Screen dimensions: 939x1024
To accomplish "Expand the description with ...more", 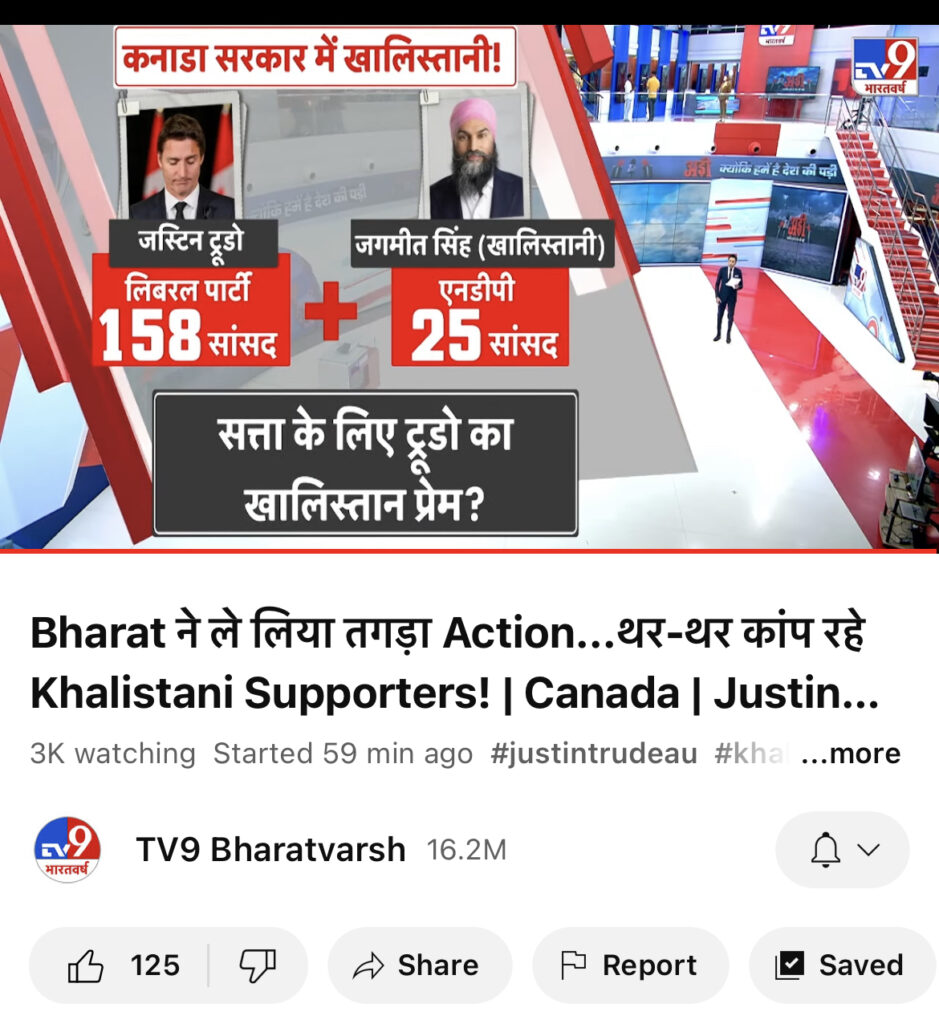I will pyautogui.click(x=851, y=753).
